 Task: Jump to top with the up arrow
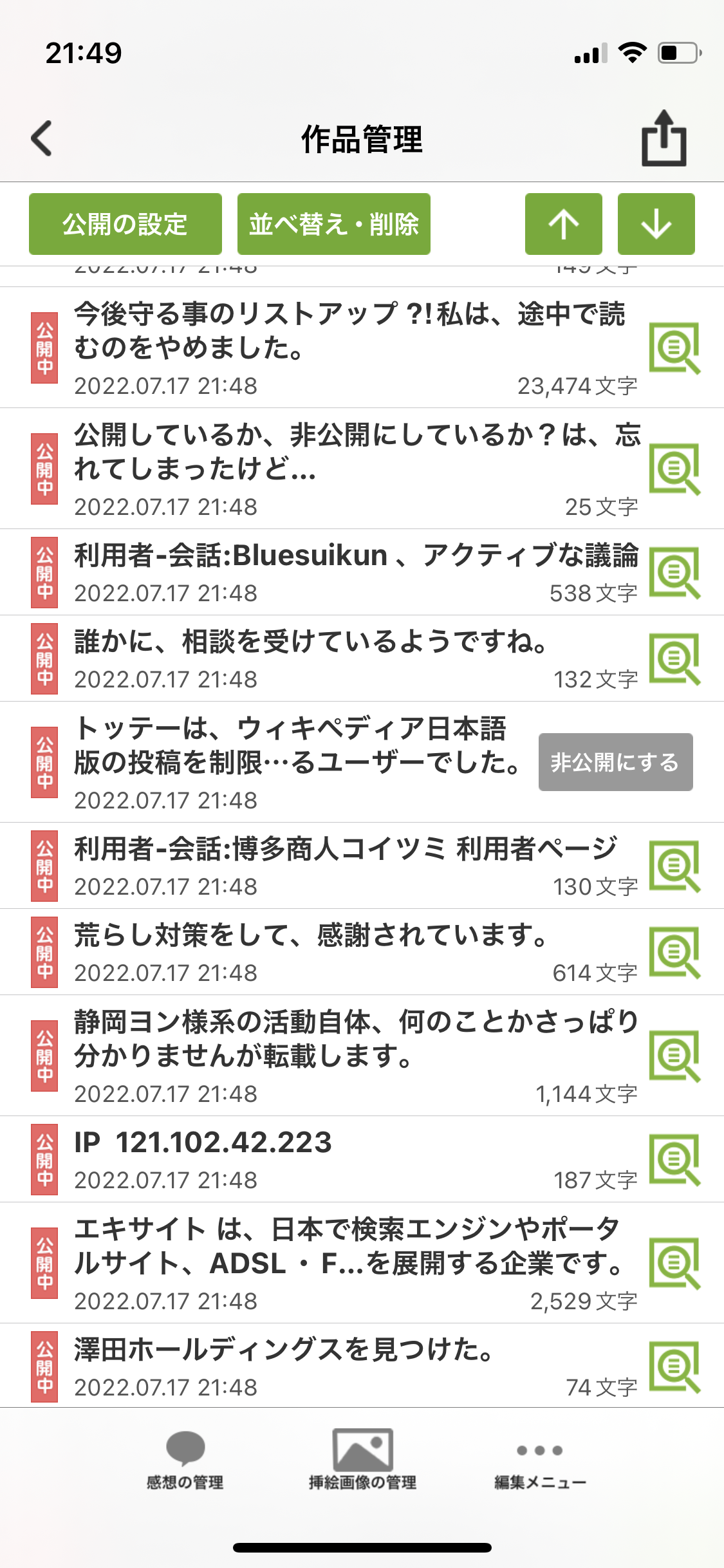(563, 224)
